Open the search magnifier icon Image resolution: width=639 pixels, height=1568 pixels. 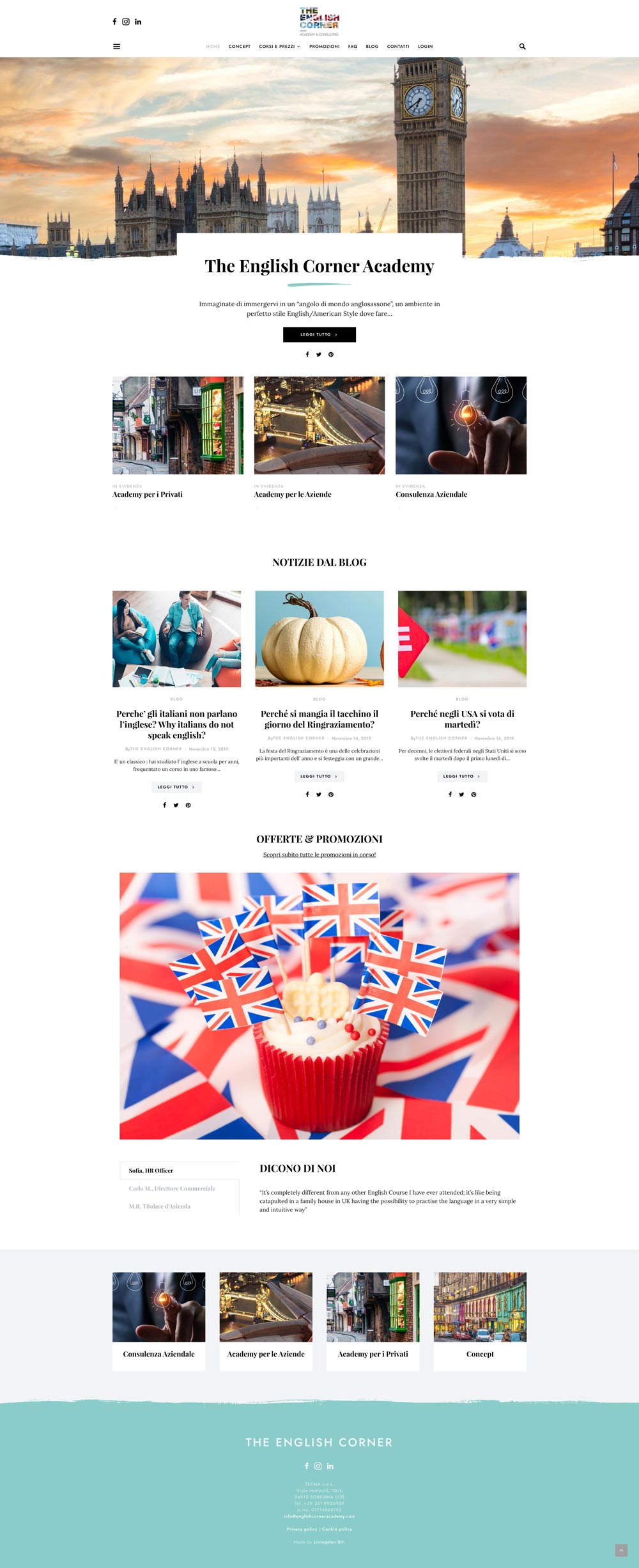[x=522, y=47]
